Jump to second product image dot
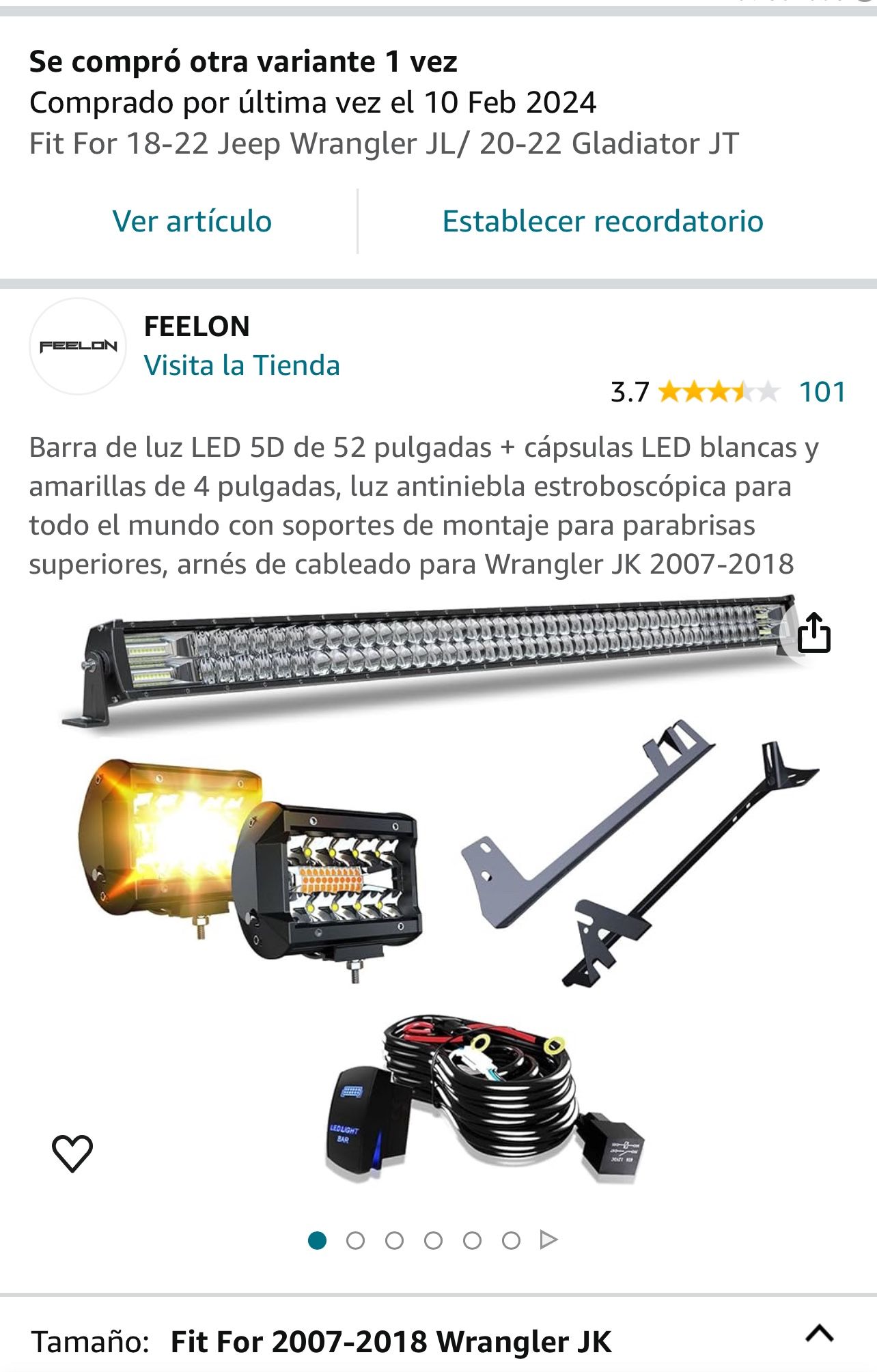This screenshot has height=1372, width=877. pyautogui.click(x=355, y=1240)
